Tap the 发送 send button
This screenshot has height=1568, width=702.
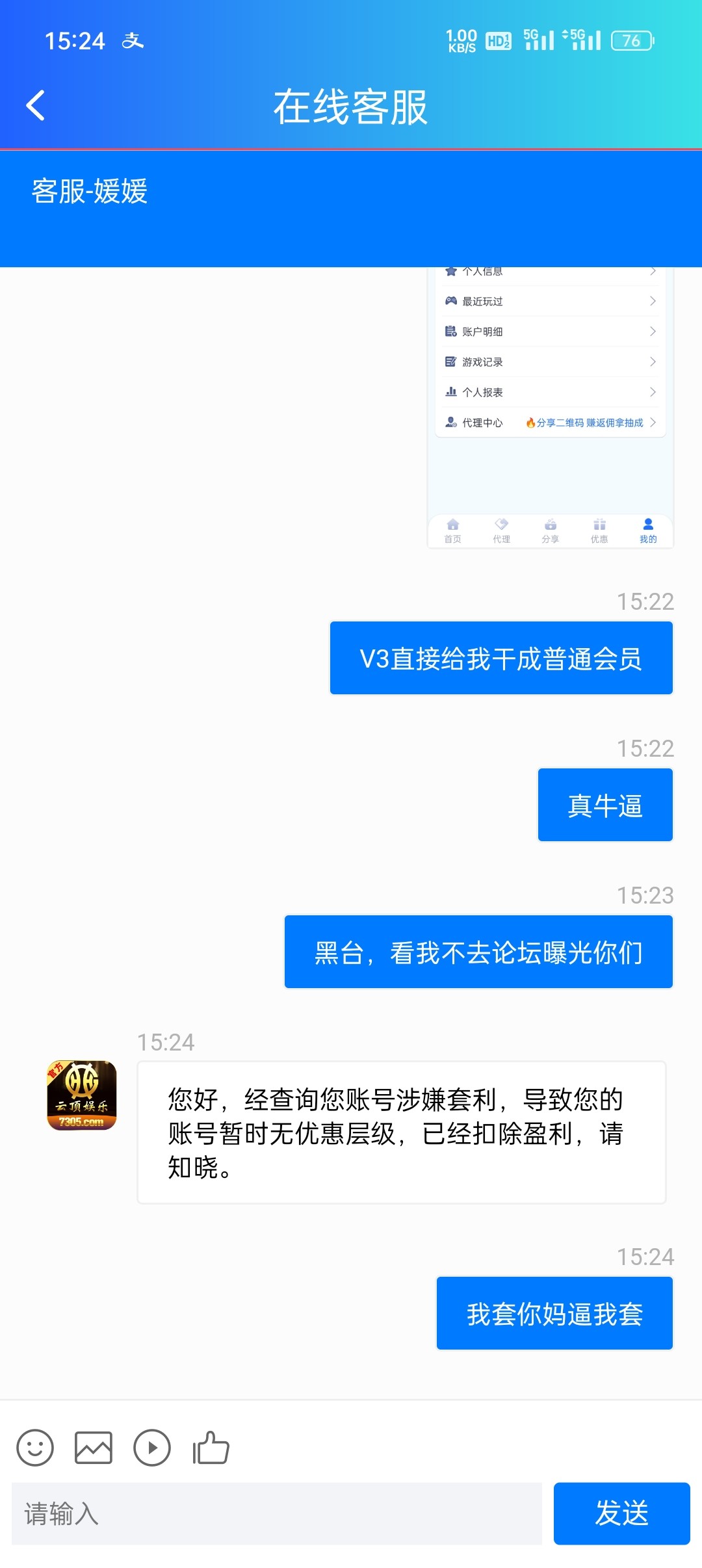click(x=621, y=1513)
